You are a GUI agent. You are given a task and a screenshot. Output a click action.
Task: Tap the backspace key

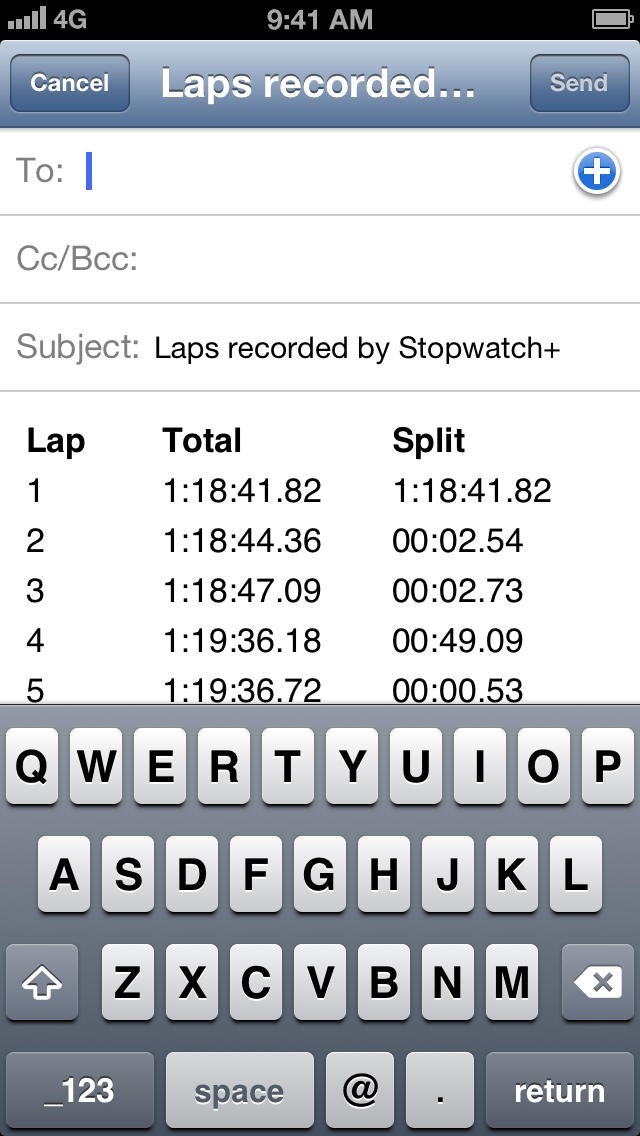pos(599,983)
